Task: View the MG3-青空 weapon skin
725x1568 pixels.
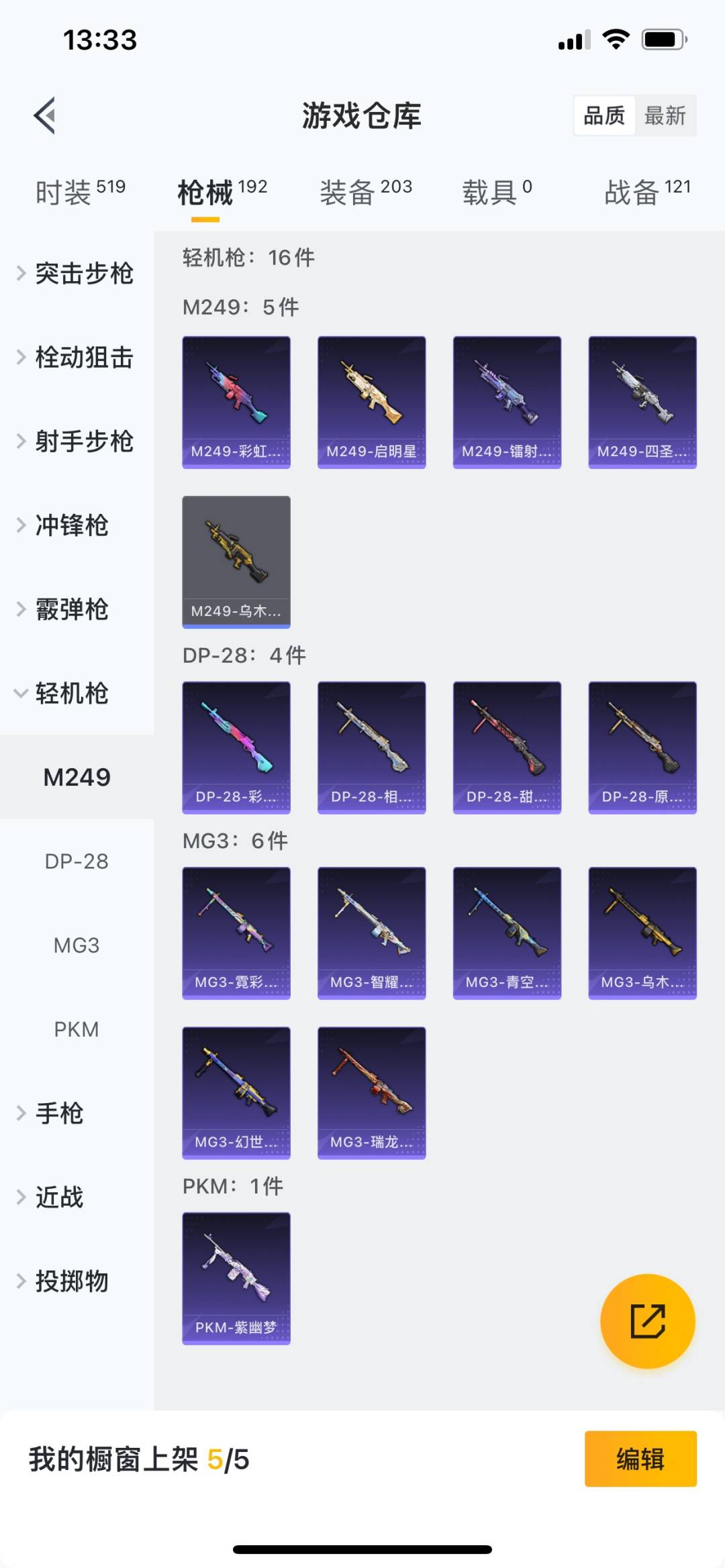Action: pos(507,933)
